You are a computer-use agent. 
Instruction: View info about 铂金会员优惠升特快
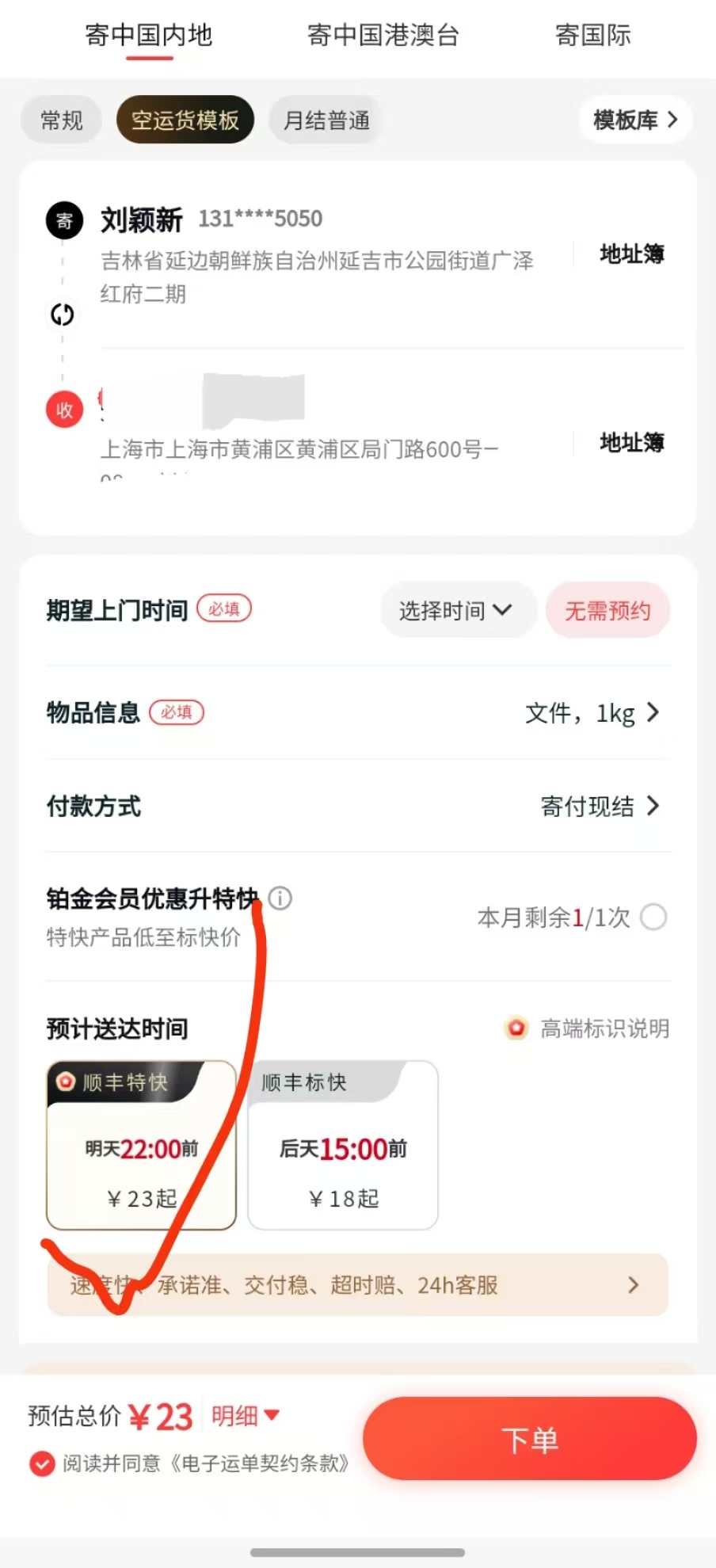coord(280,898)
